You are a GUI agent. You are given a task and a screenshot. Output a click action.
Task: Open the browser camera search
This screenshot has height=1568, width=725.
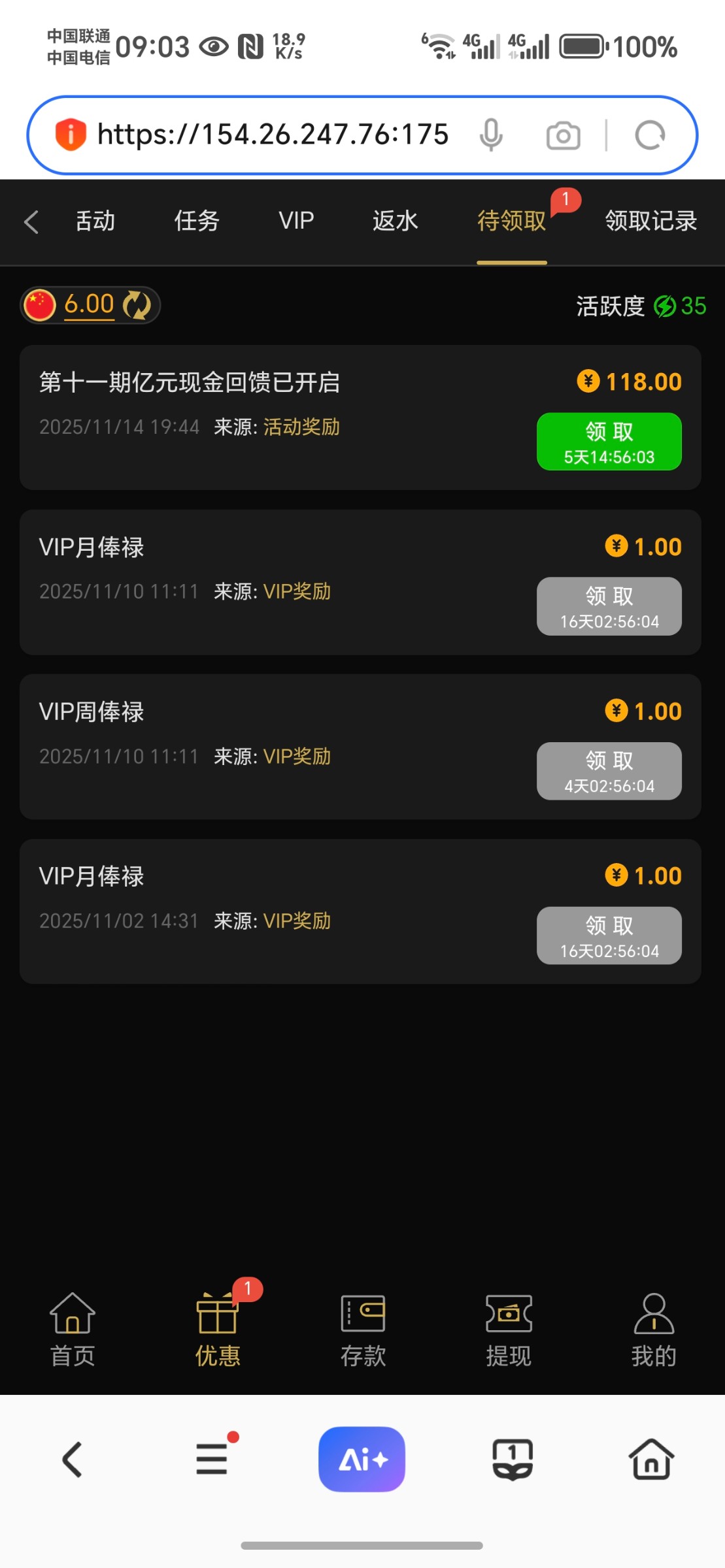click(563, 136)
